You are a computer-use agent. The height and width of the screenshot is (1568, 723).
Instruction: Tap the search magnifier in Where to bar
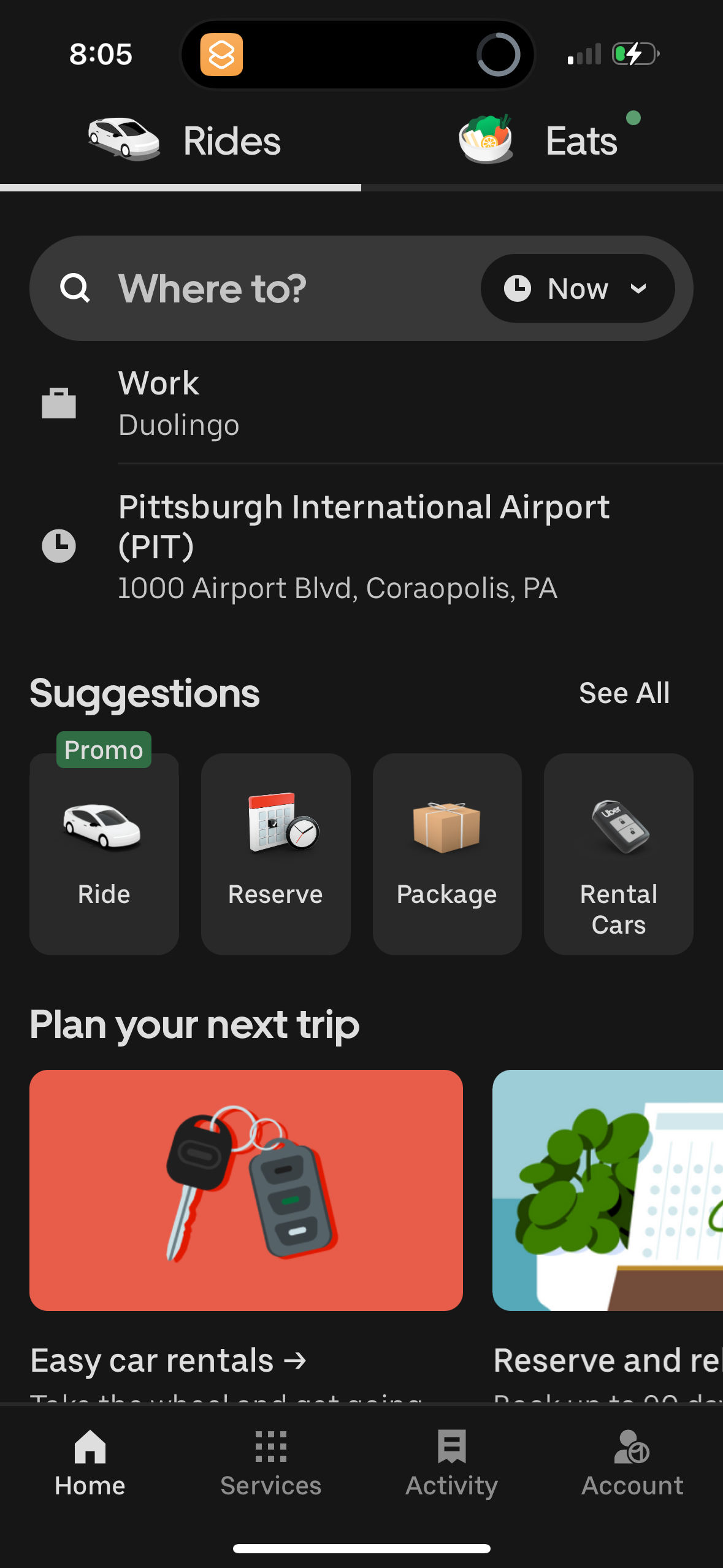pyautogui.click(x=76, y=288)
